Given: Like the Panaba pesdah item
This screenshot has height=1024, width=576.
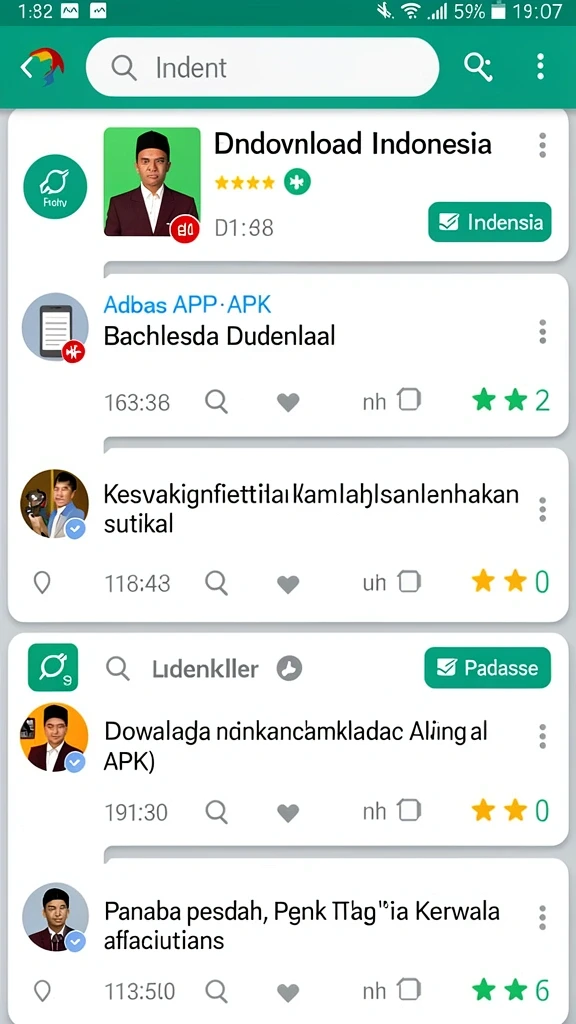Looking at the screenshot, I should pos(288,992).
